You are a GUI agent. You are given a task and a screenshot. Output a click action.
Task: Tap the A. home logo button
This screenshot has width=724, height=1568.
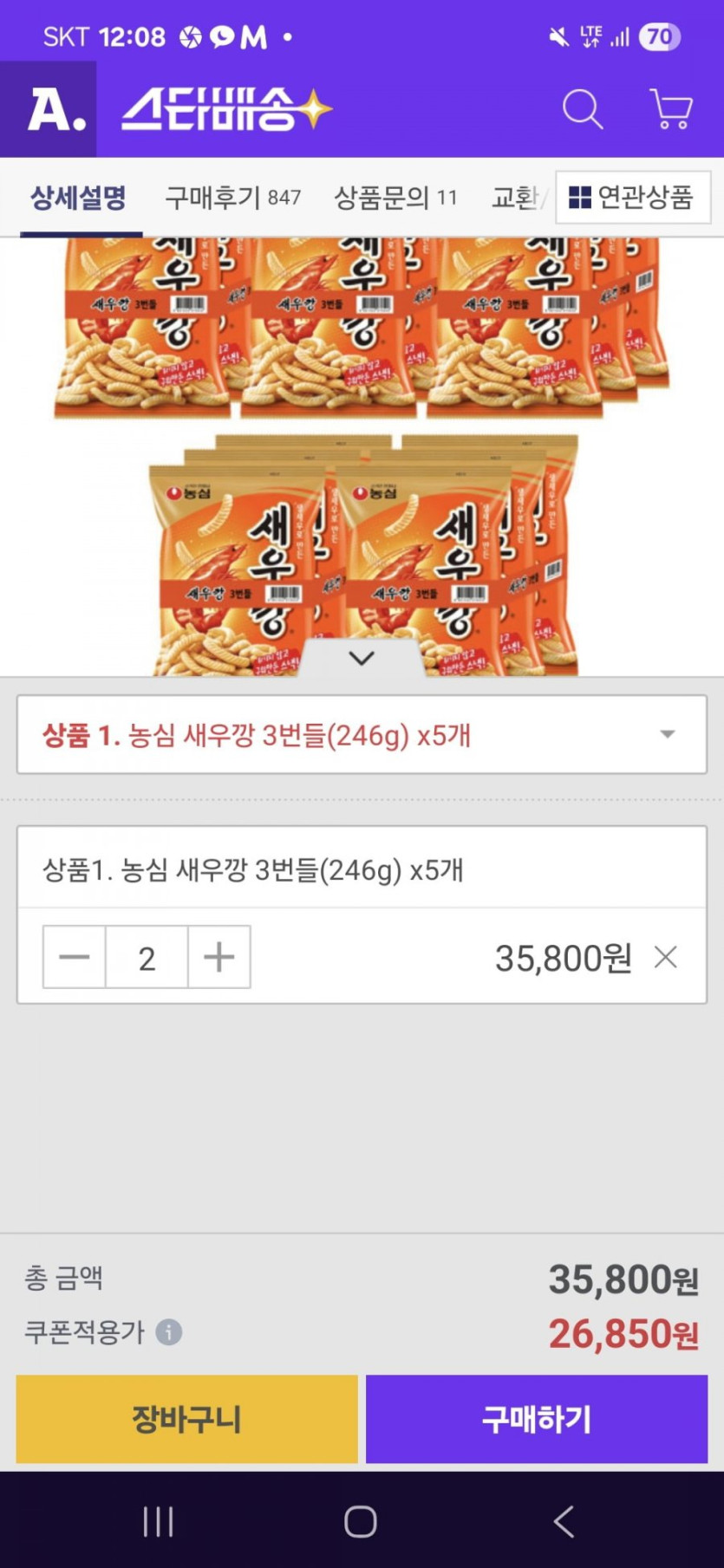click(49, 109)
